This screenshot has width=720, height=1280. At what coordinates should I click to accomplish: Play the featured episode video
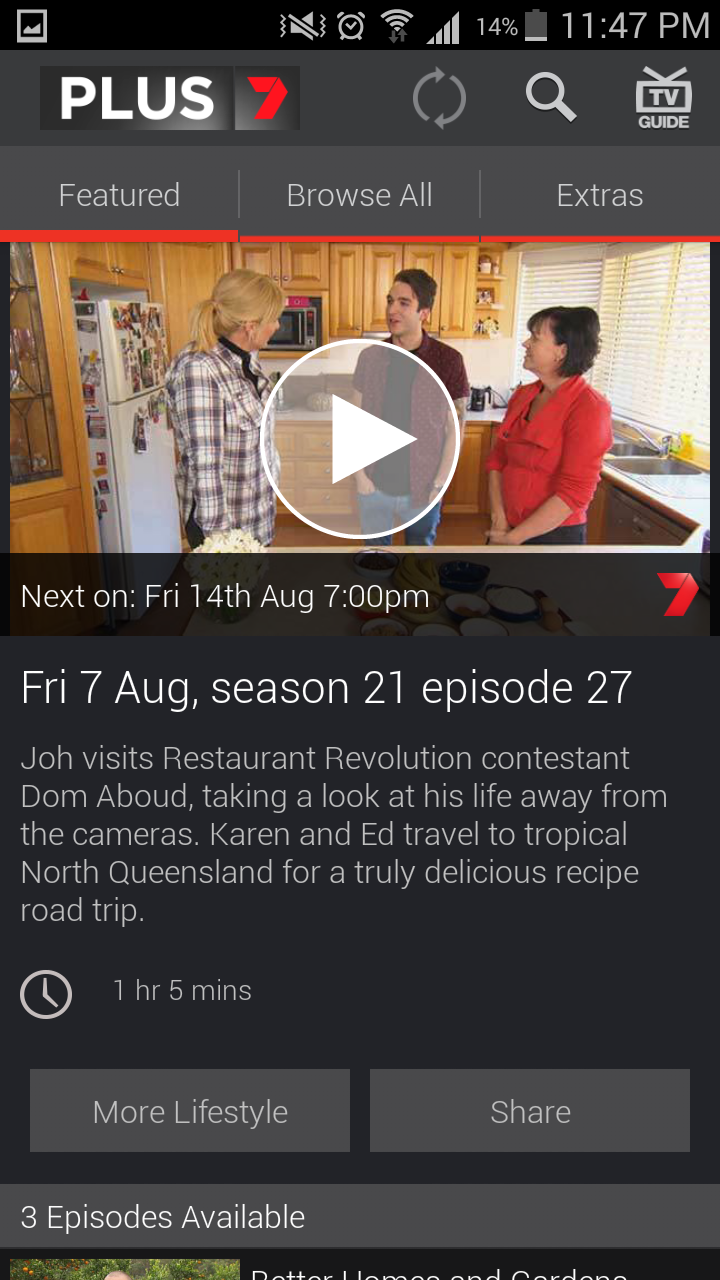360,439
